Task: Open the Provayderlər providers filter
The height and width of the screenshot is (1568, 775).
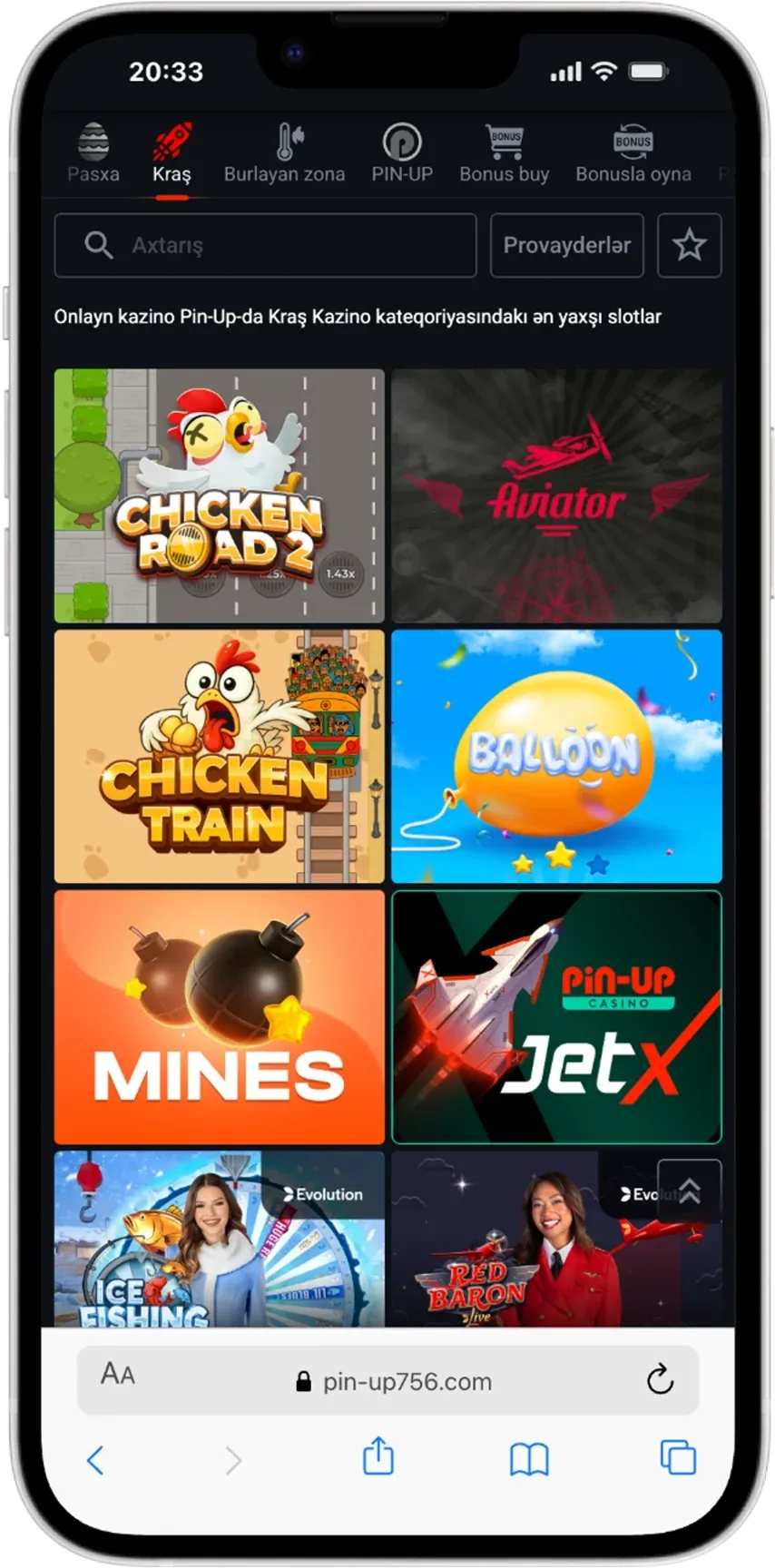Action: coord(566,245)
